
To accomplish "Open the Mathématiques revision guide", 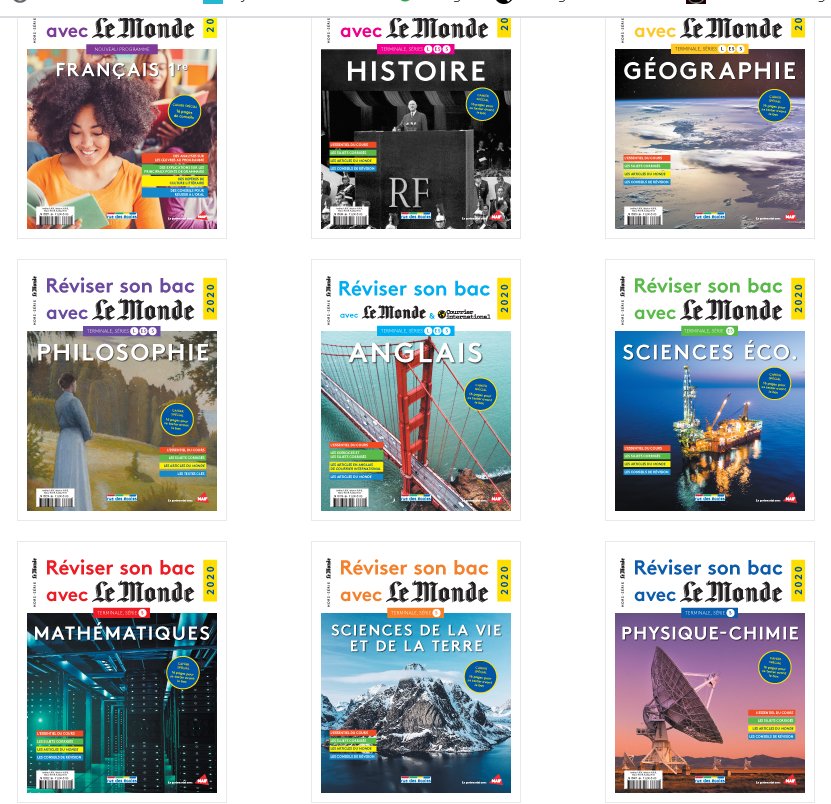I will (122, 672).
